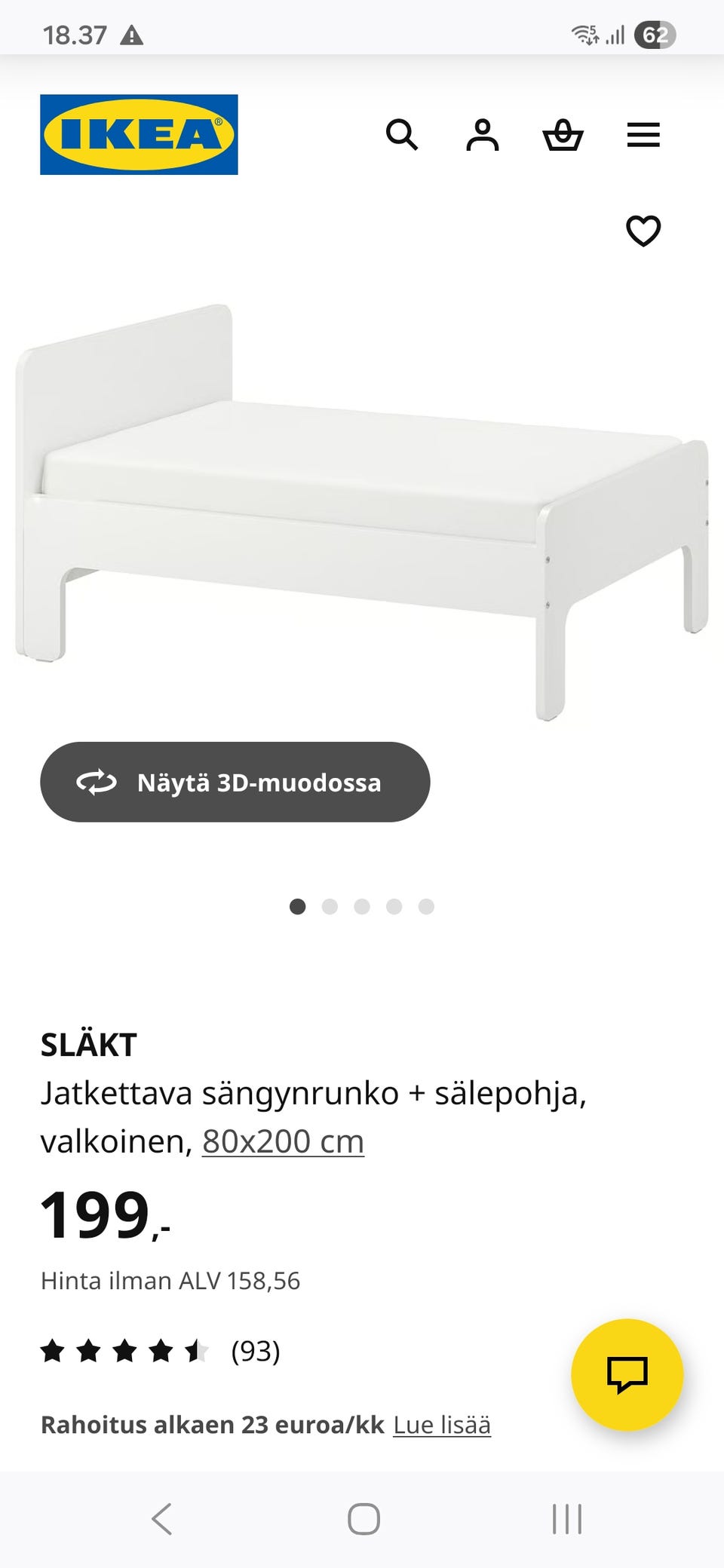724x1568 pixels.
Task: Tap Näytä 3D-muodossa button
Action: click(x=234, y=782)
